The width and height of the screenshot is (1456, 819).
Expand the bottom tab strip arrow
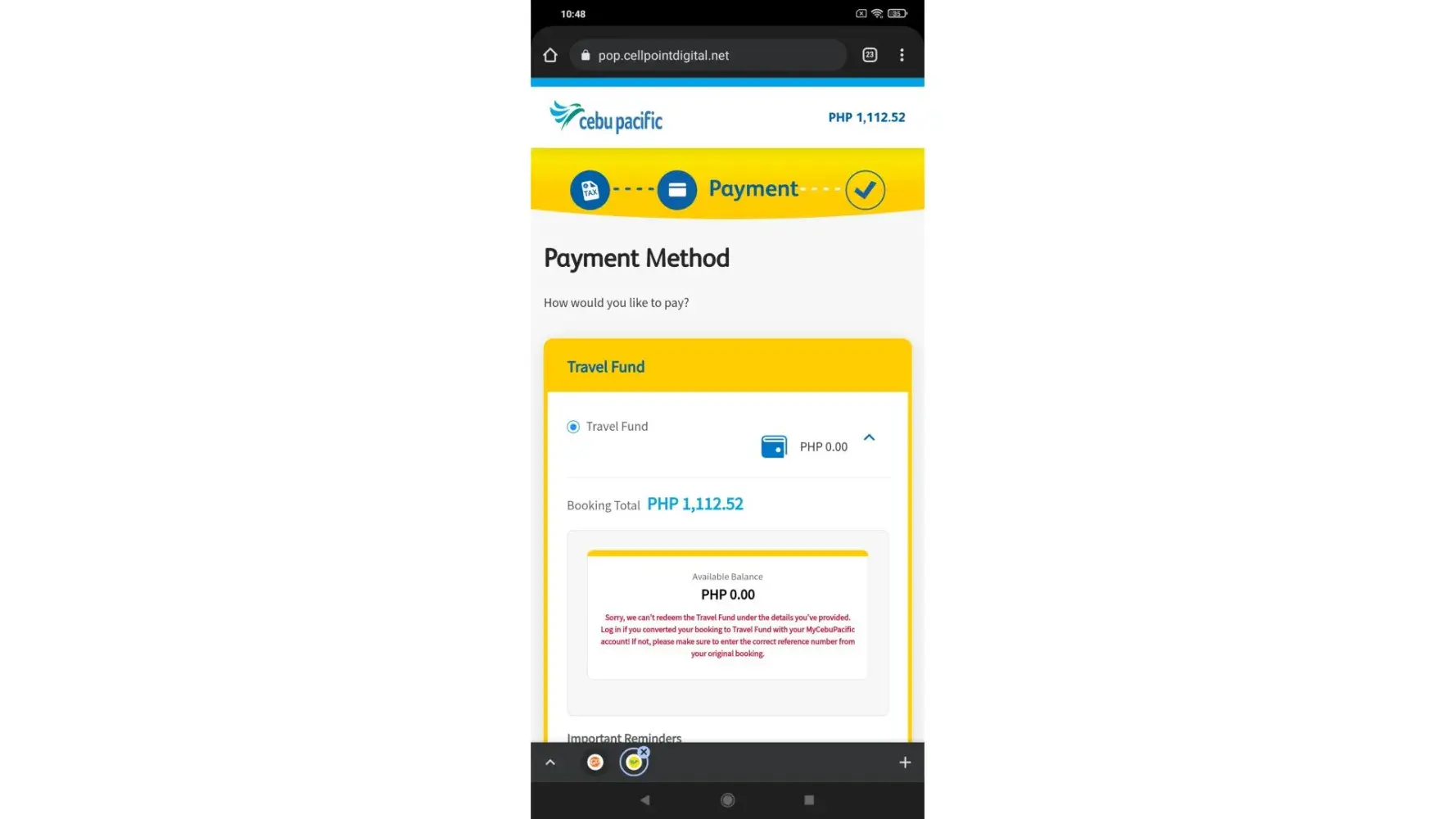pos(550,762)
